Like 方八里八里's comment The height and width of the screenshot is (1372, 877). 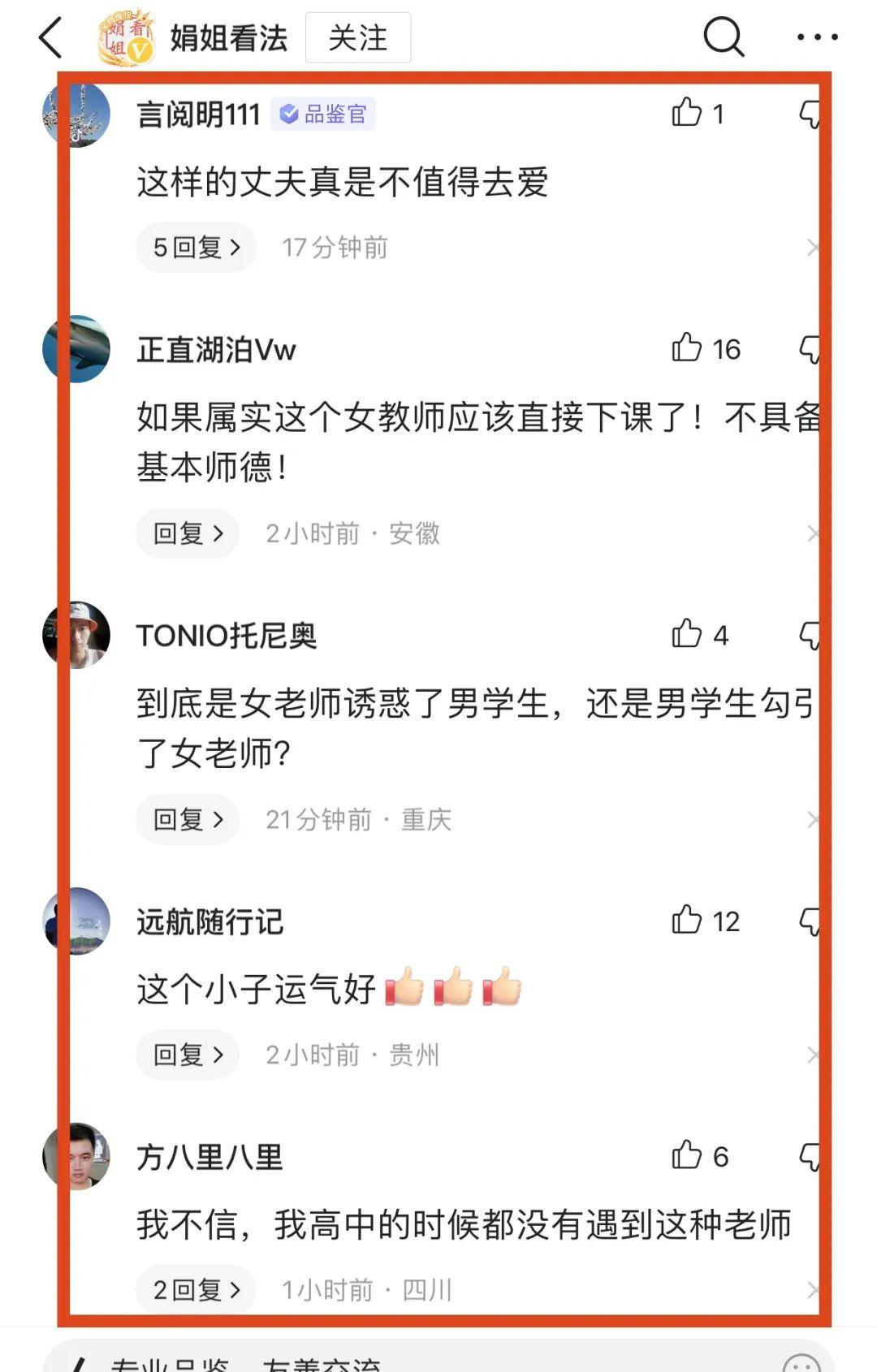(x=687, y=1155)
